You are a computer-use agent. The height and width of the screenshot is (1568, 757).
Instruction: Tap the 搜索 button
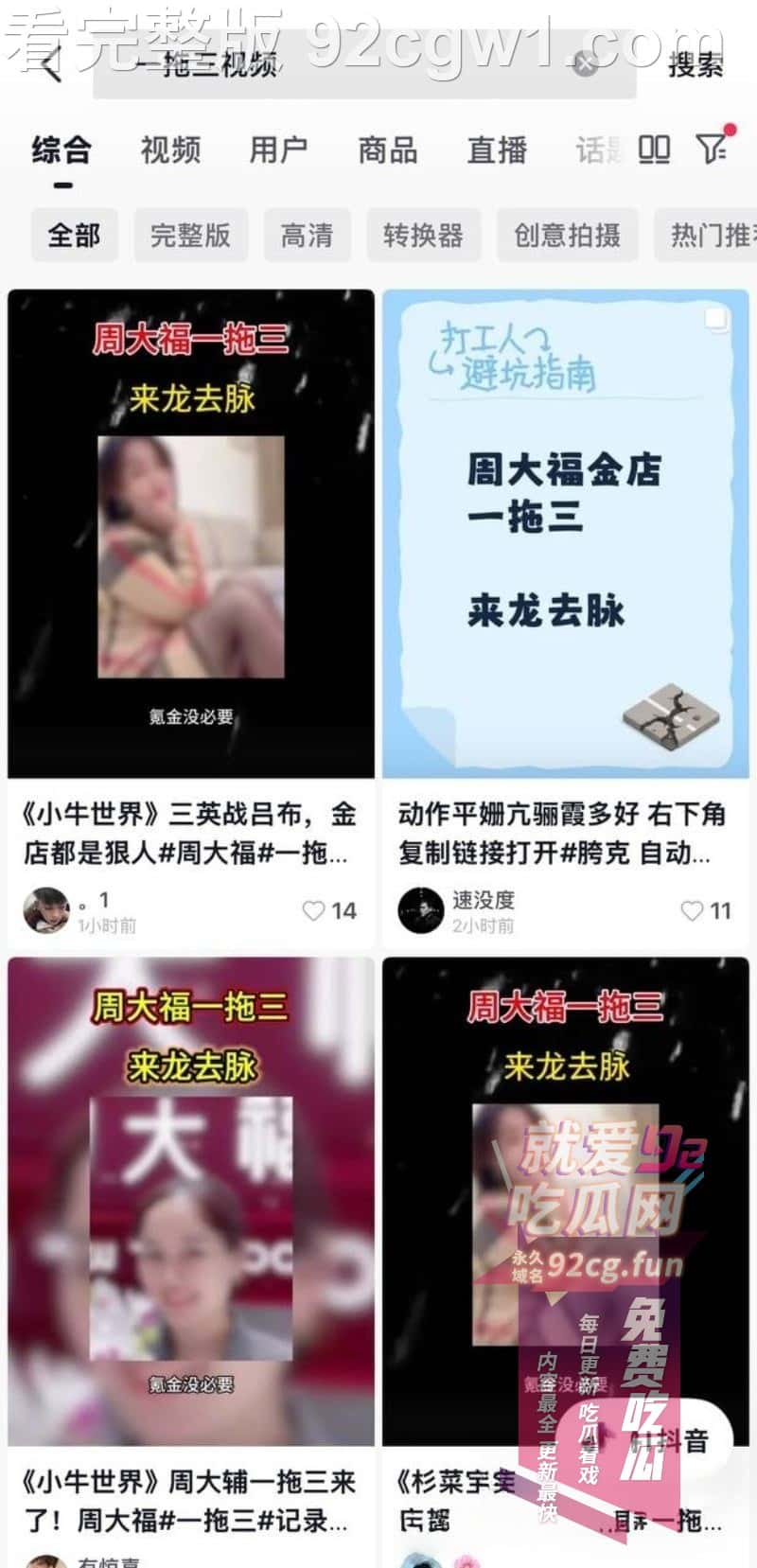[x=695, y=65]
